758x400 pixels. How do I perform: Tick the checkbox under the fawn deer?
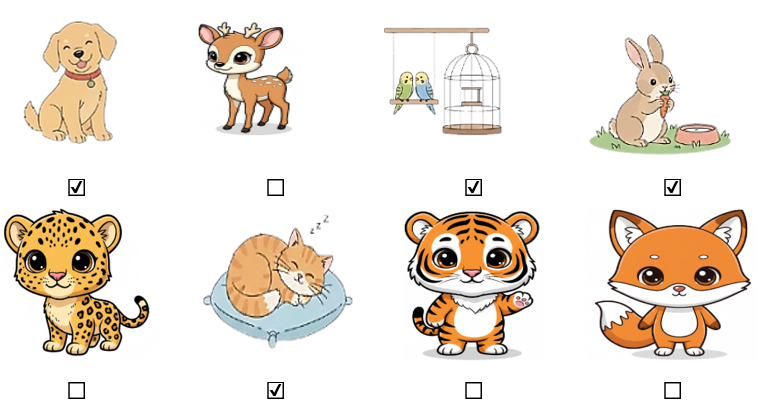pyautogui.click(x=275, y=187)
